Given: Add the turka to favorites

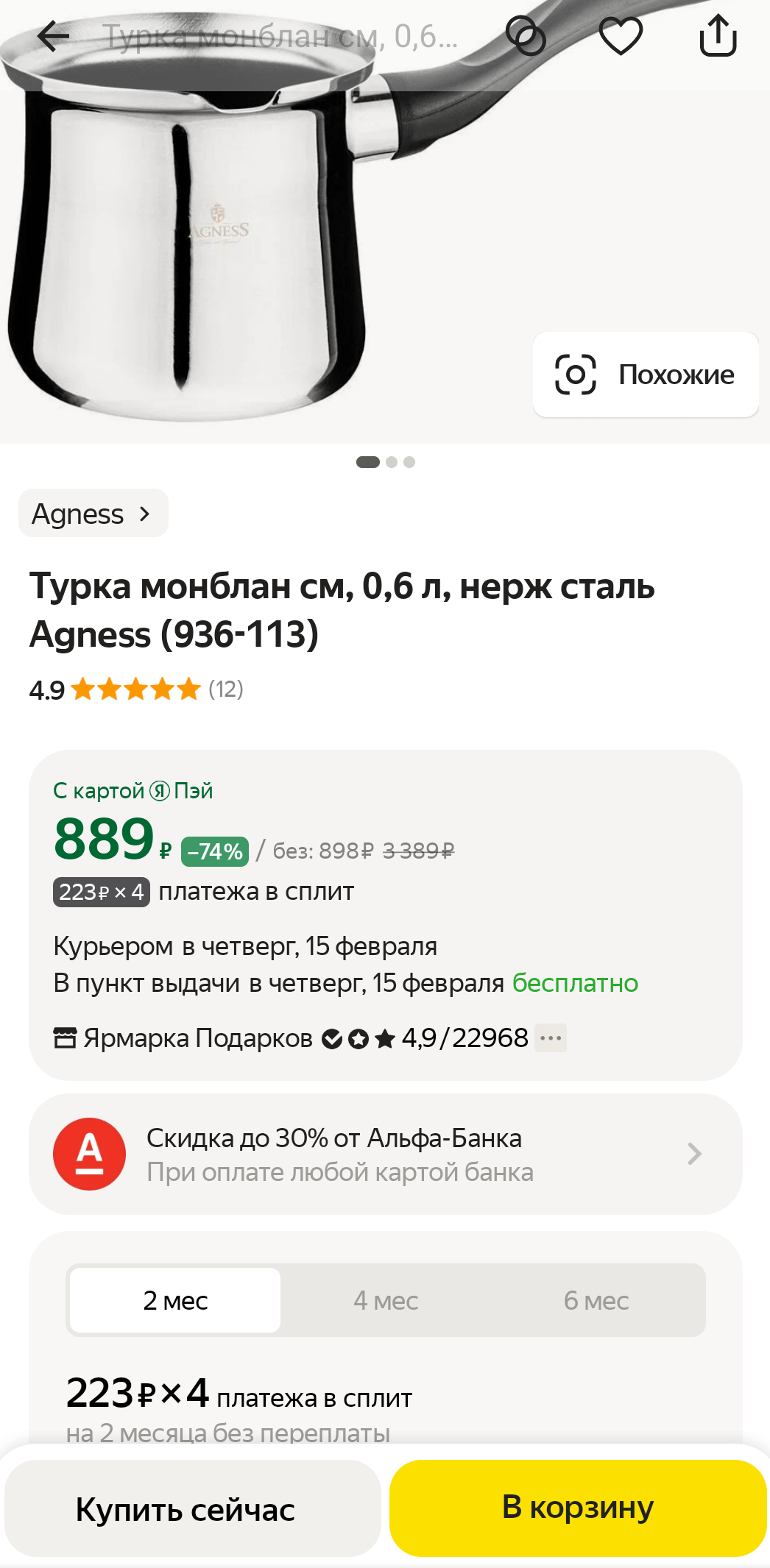Looking at the screenshot, I should [621, 36].
